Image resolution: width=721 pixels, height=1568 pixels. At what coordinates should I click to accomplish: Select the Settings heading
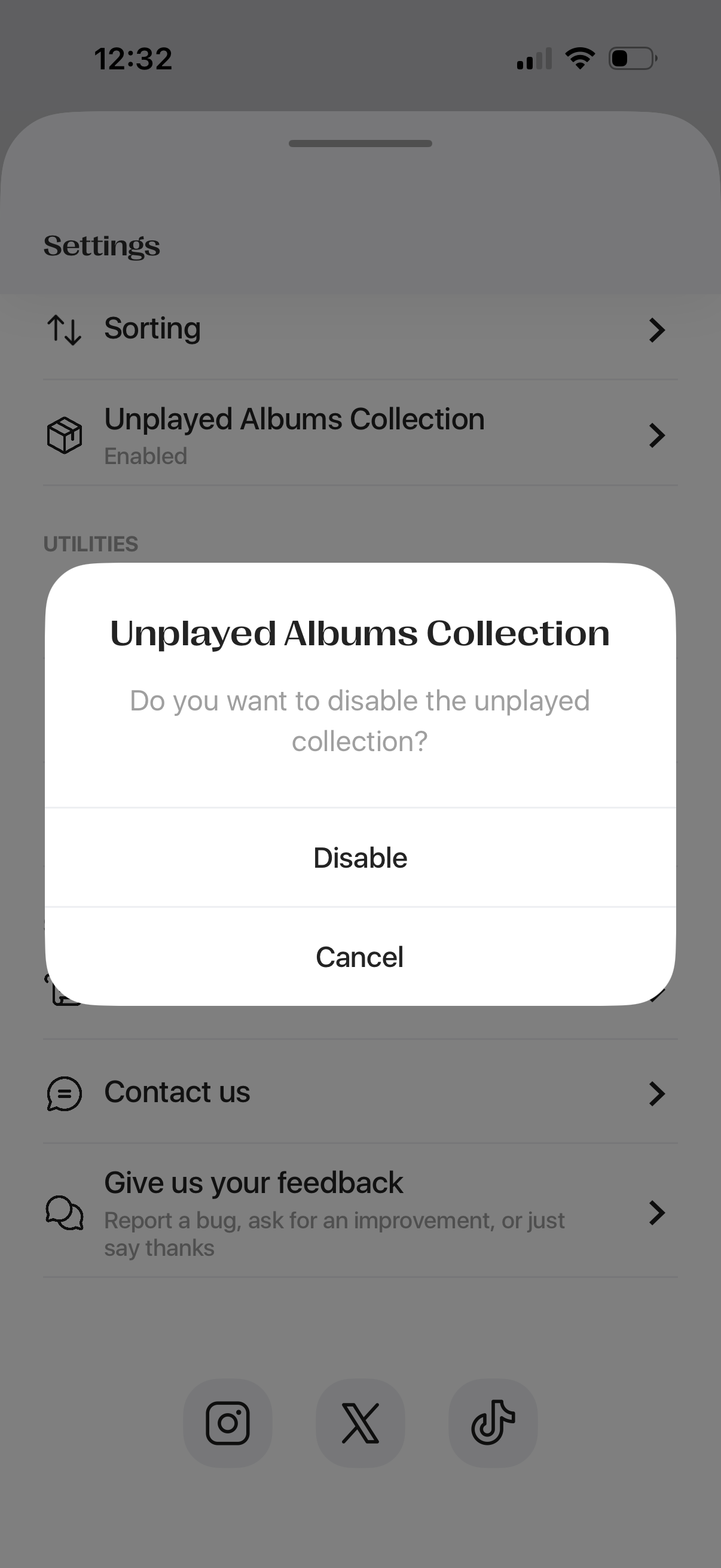(102, 246)
